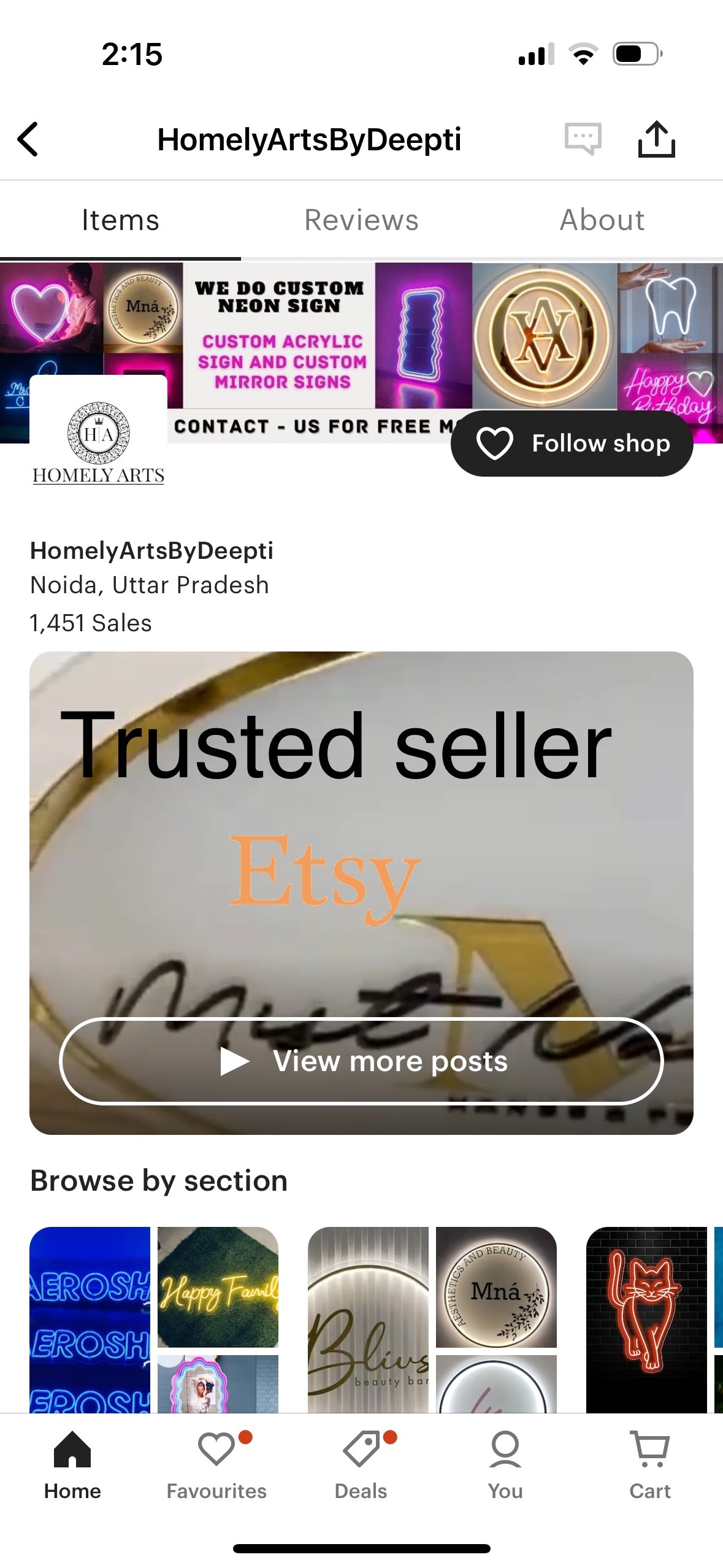The image size is (723, 1568).
Task: Open the red neon cat section
Action: (646, 1319)
